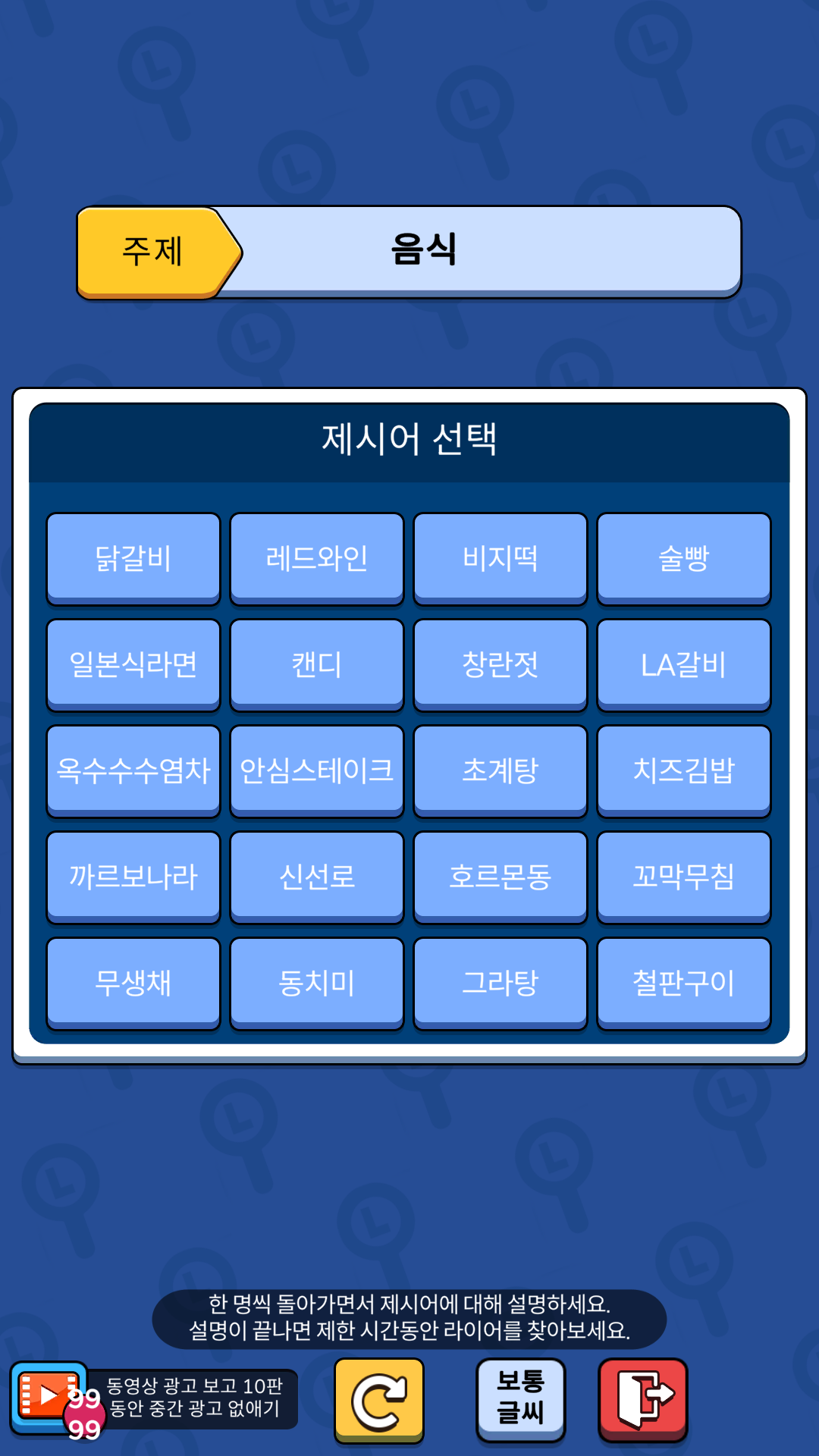Image resolution: width=819 pixels, height=1456 pixels.
Task: Tap the 신선로 word button
Action: (317, 877)
